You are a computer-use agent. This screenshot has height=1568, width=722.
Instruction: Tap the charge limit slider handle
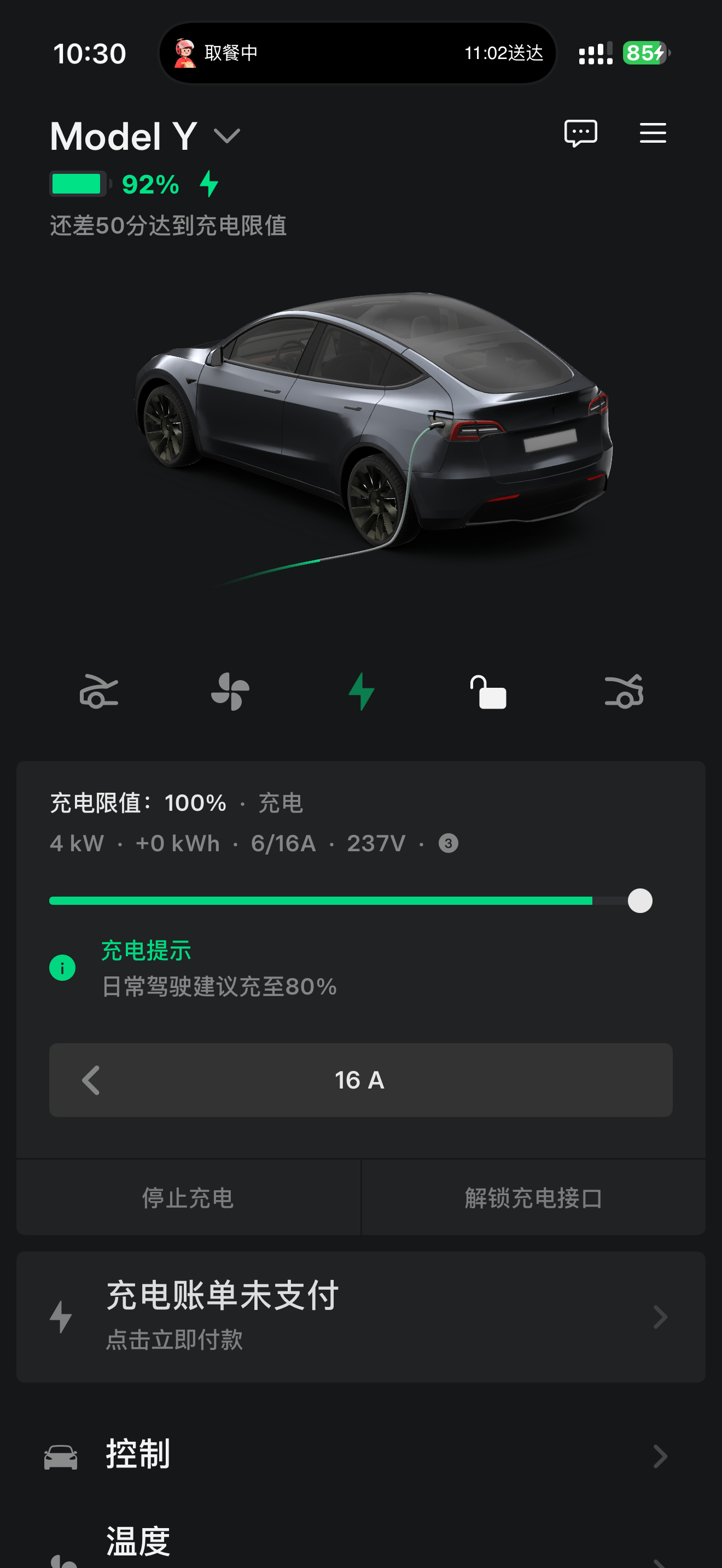640,901
